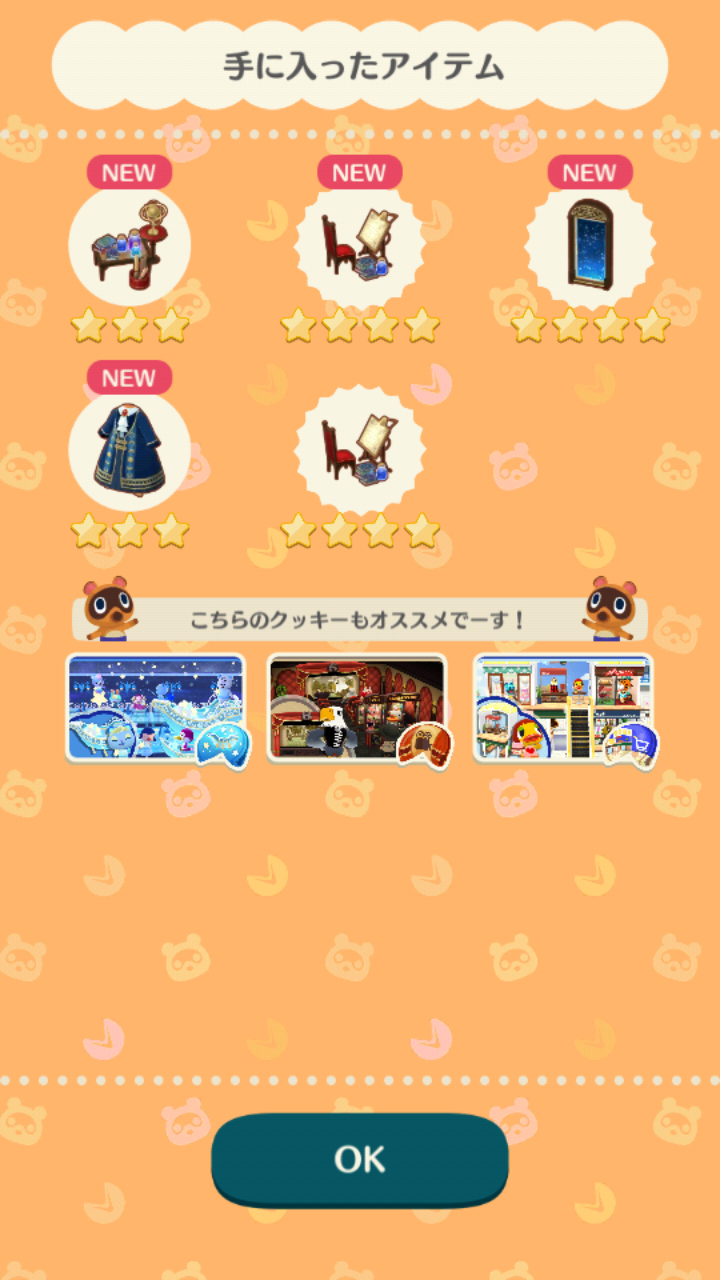Viewport: 720px width, 1280px height.
Task: Open the red chair writing desk item
Action: (x=359, y=243)
